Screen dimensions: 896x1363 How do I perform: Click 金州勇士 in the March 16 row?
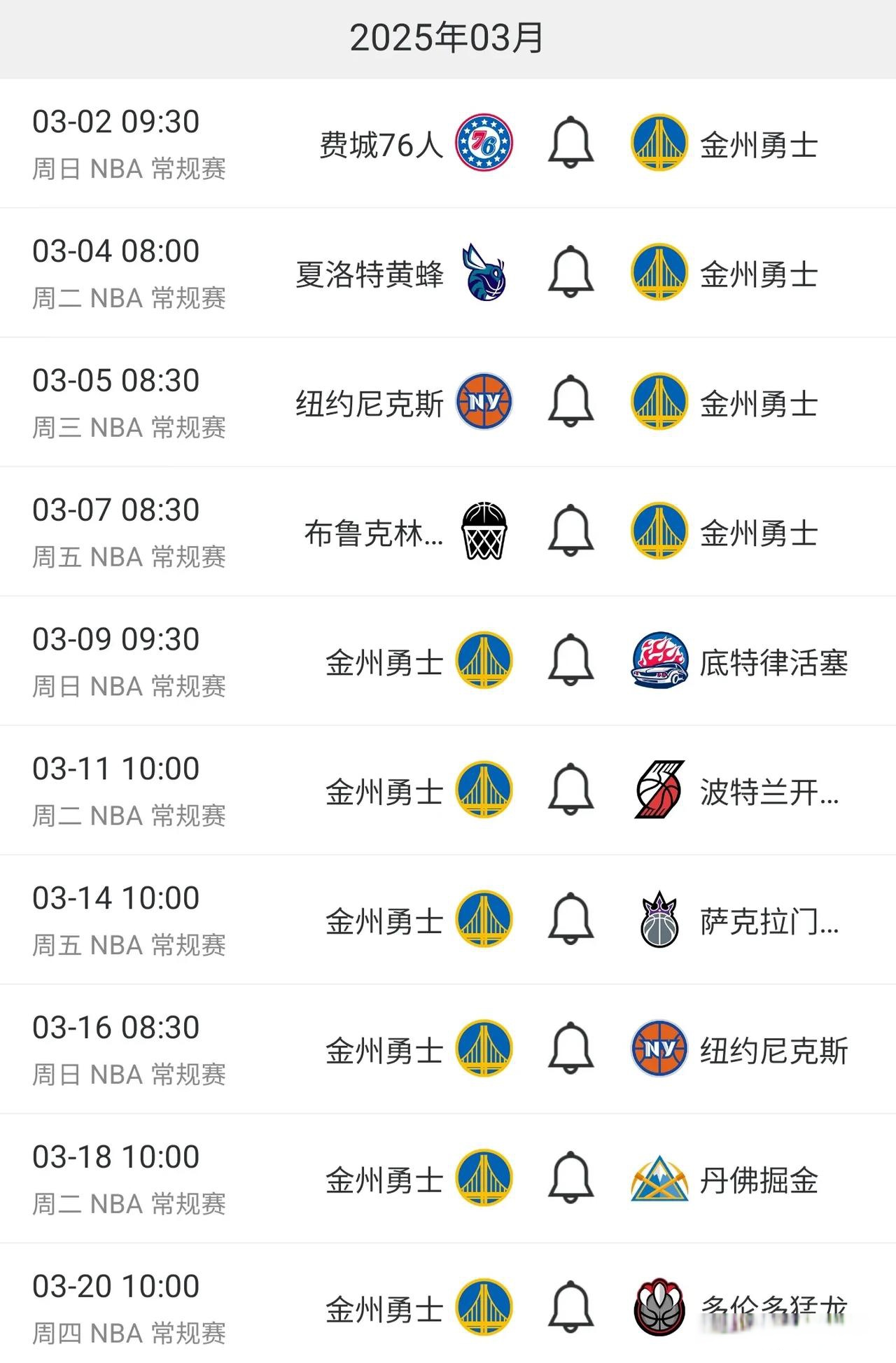point(385,1049)
